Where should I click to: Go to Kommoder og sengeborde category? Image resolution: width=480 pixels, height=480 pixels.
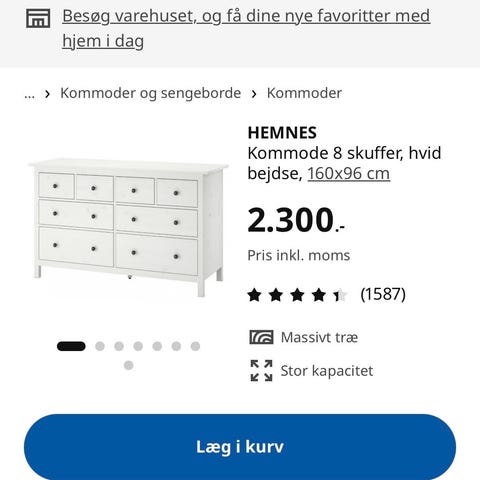150,93
